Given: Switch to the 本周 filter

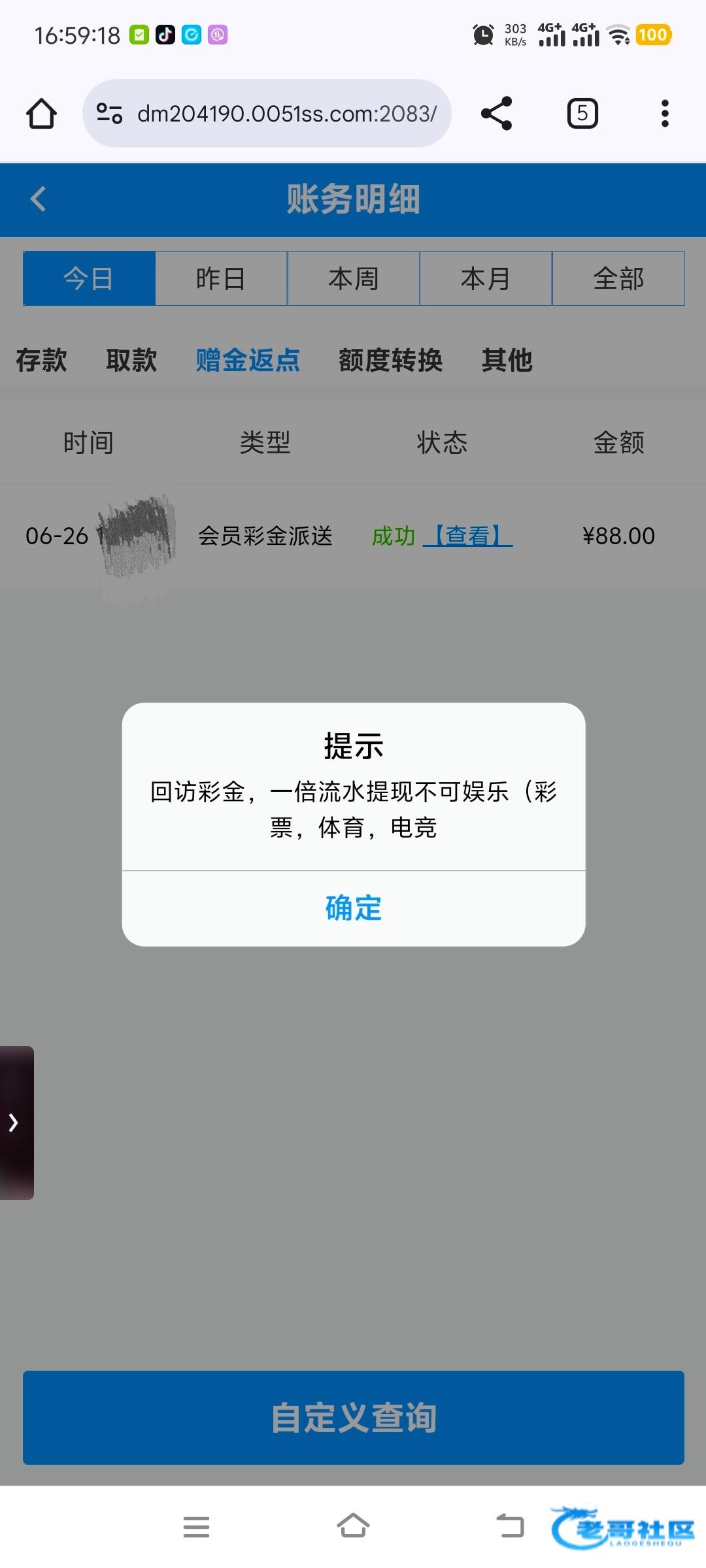Looking at the screenshot, I should point(354,278).
